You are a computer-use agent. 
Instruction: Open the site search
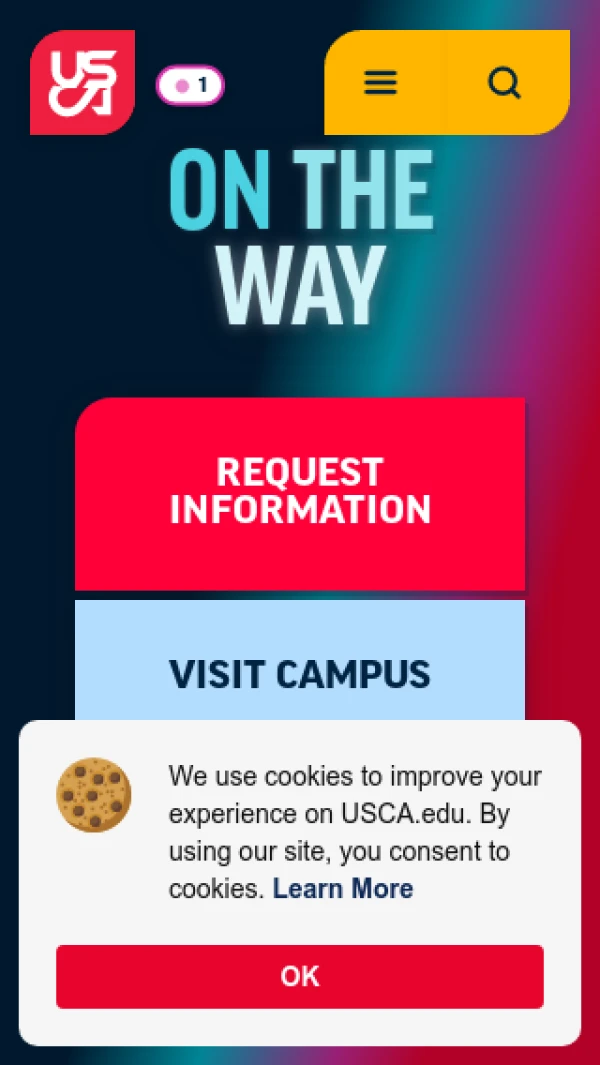click(x=505, y=83)
